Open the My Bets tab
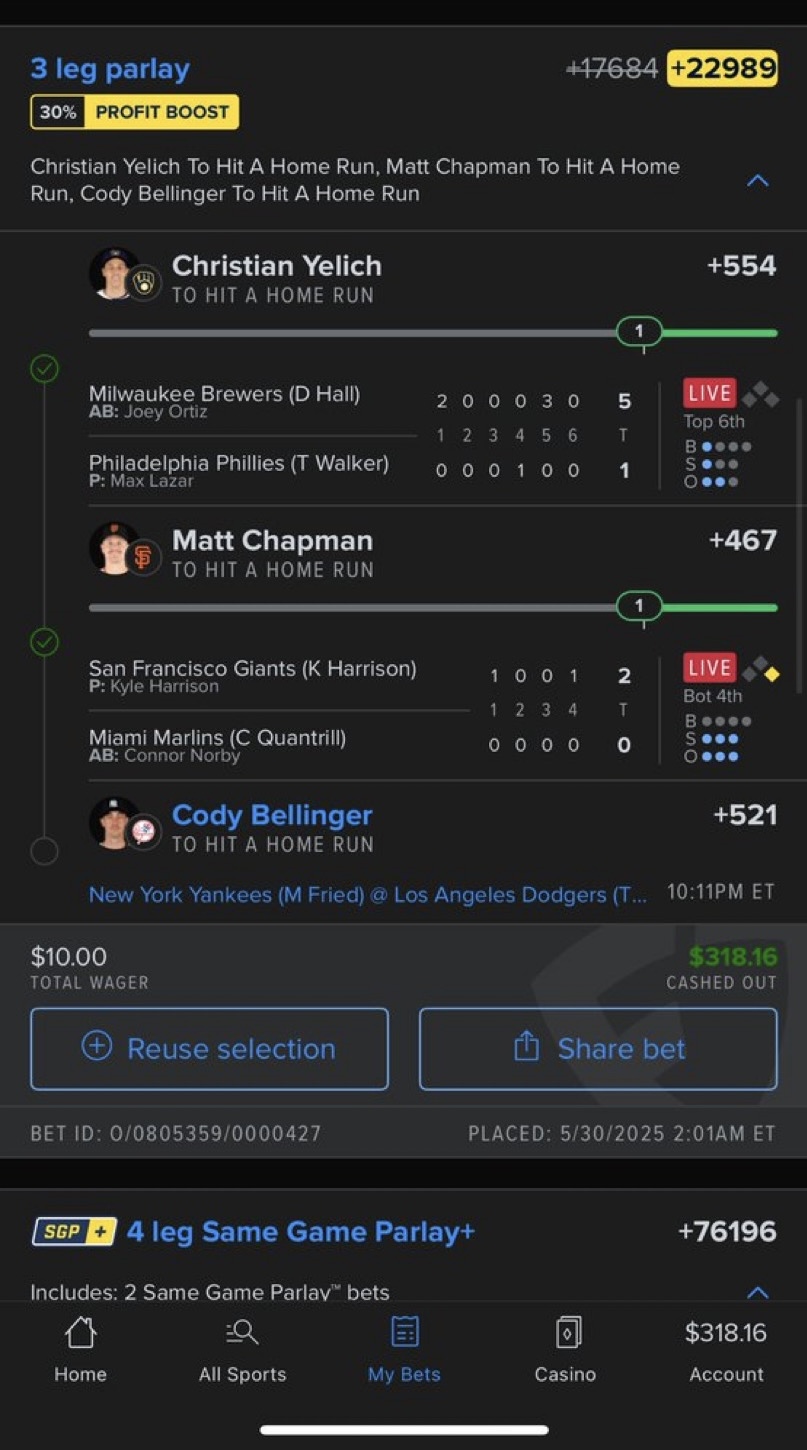 click(x=404, y=1350)
